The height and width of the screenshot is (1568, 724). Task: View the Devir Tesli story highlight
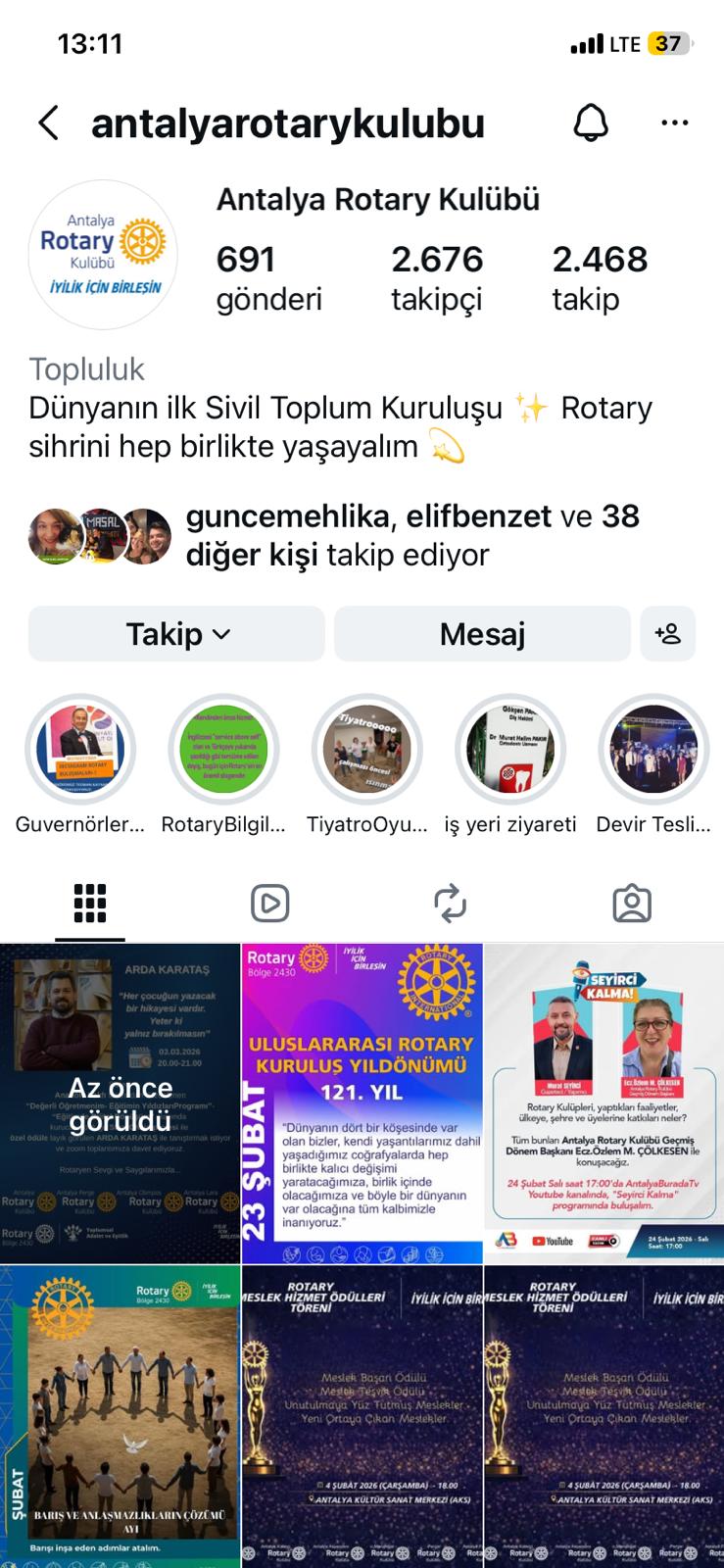[654, 748]
